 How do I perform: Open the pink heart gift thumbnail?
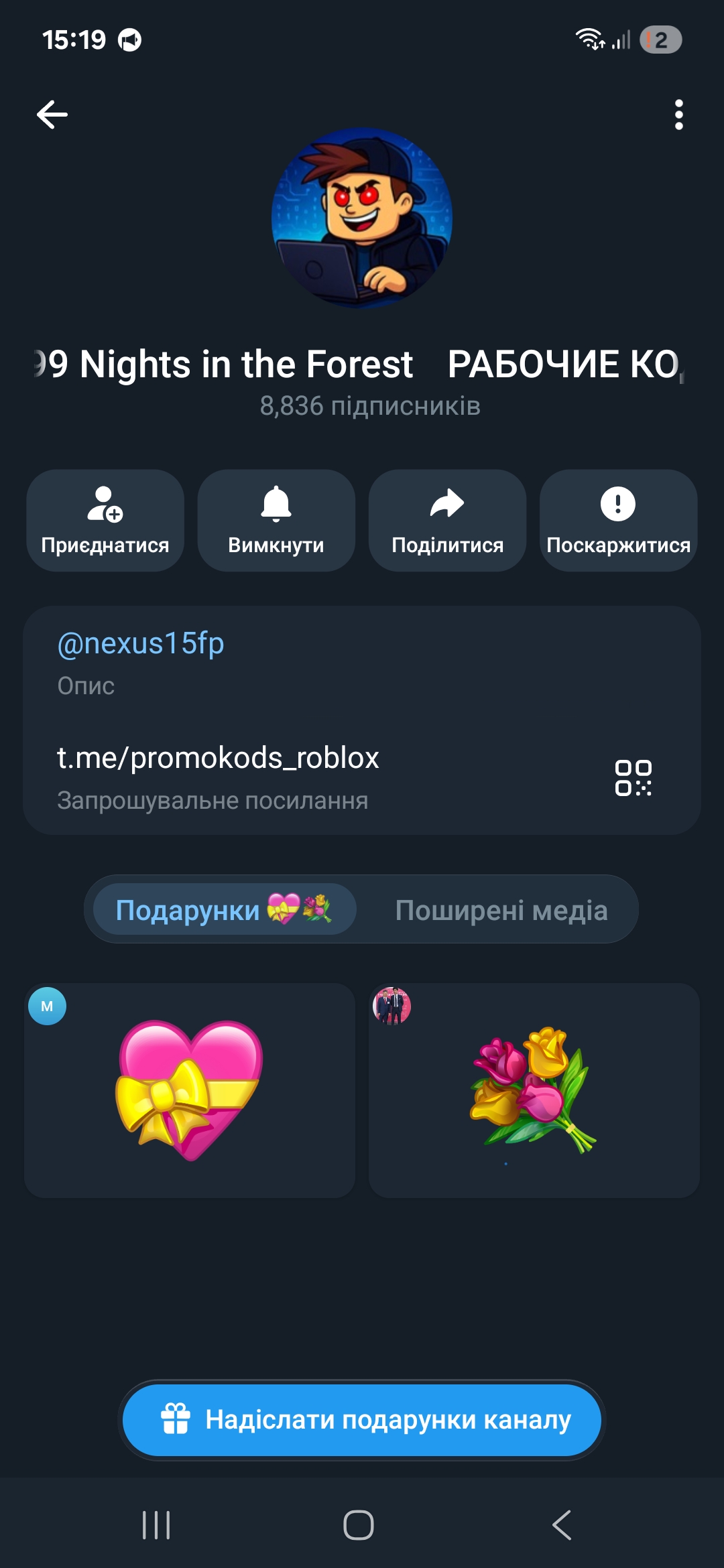click(x=190, y=1092)
